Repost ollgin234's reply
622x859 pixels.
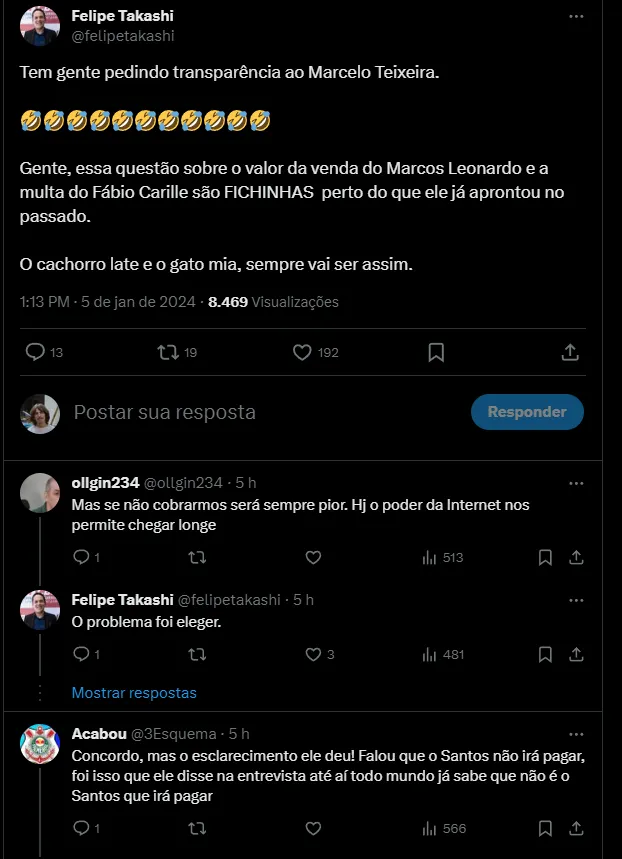coord(197,557)
